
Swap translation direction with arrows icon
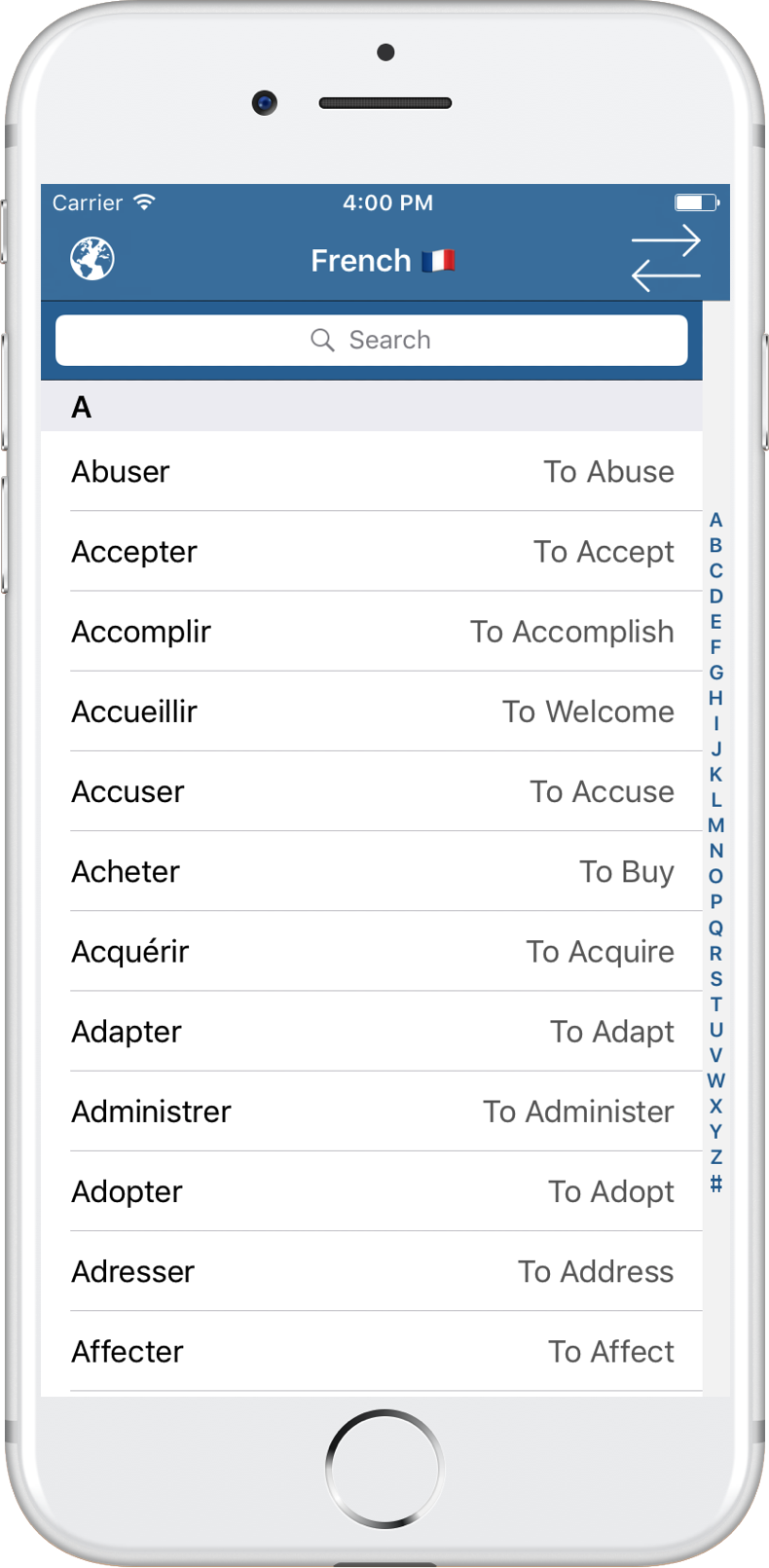tap(666, 259)
